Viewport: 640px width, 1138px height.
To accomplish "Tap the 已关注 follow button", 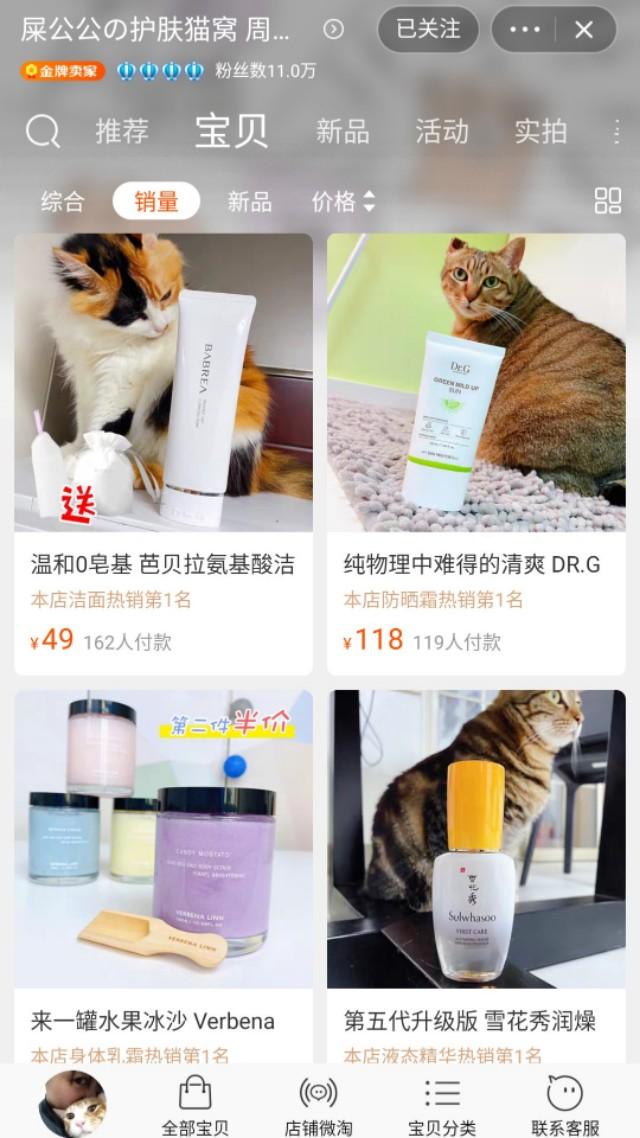I will (428, 29).
